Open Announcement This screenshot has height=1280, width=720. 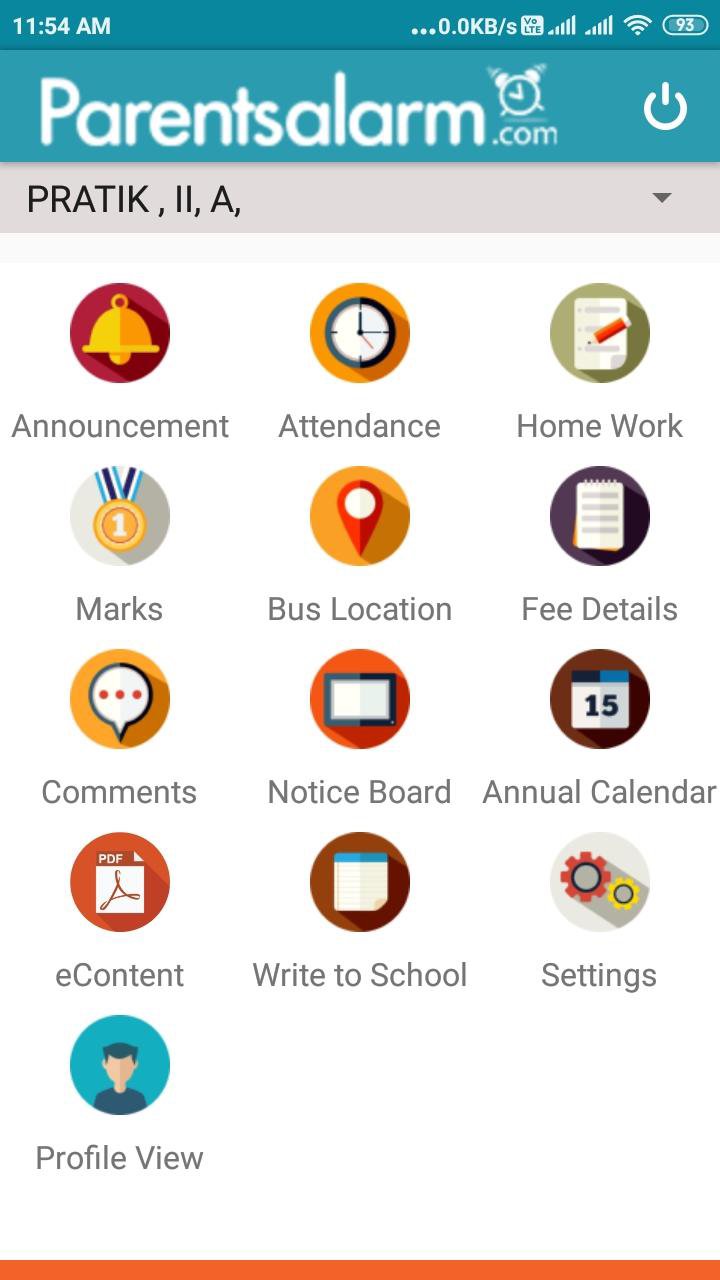[x=120, y=362]
